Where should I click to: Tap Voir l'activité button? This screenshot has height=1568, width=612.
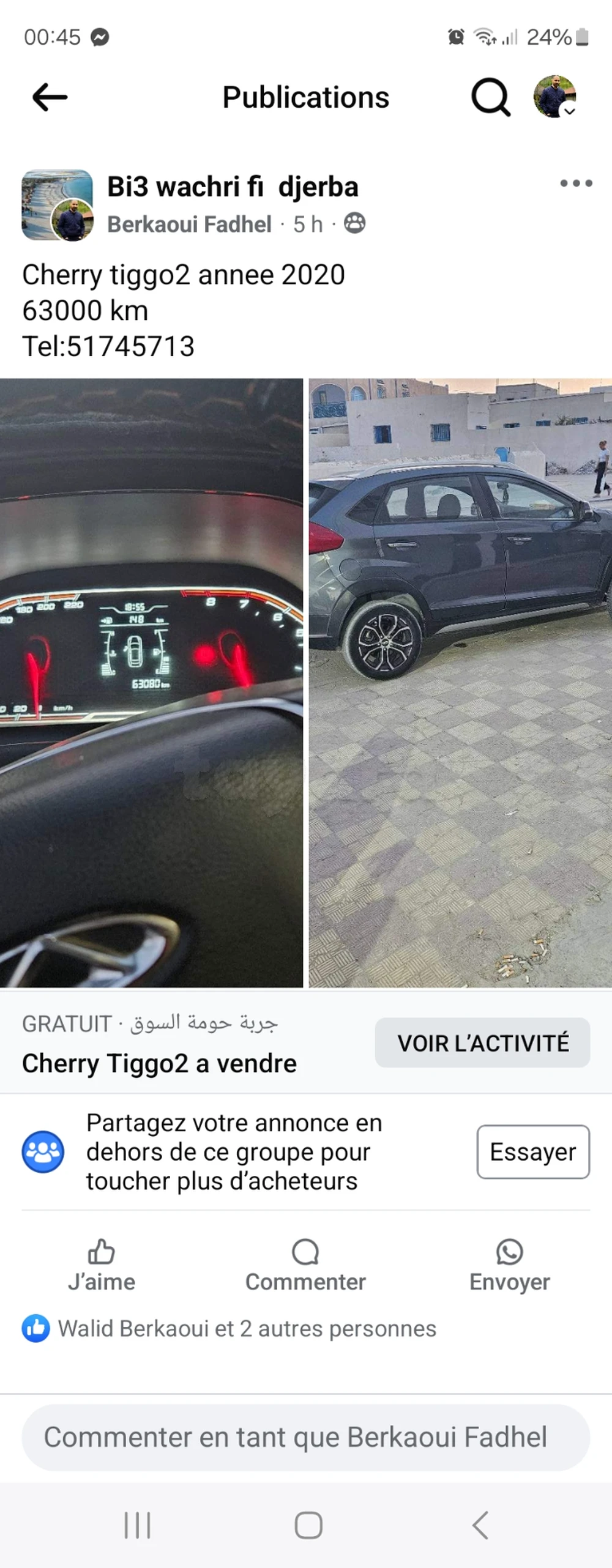(x=482, y=1043)
